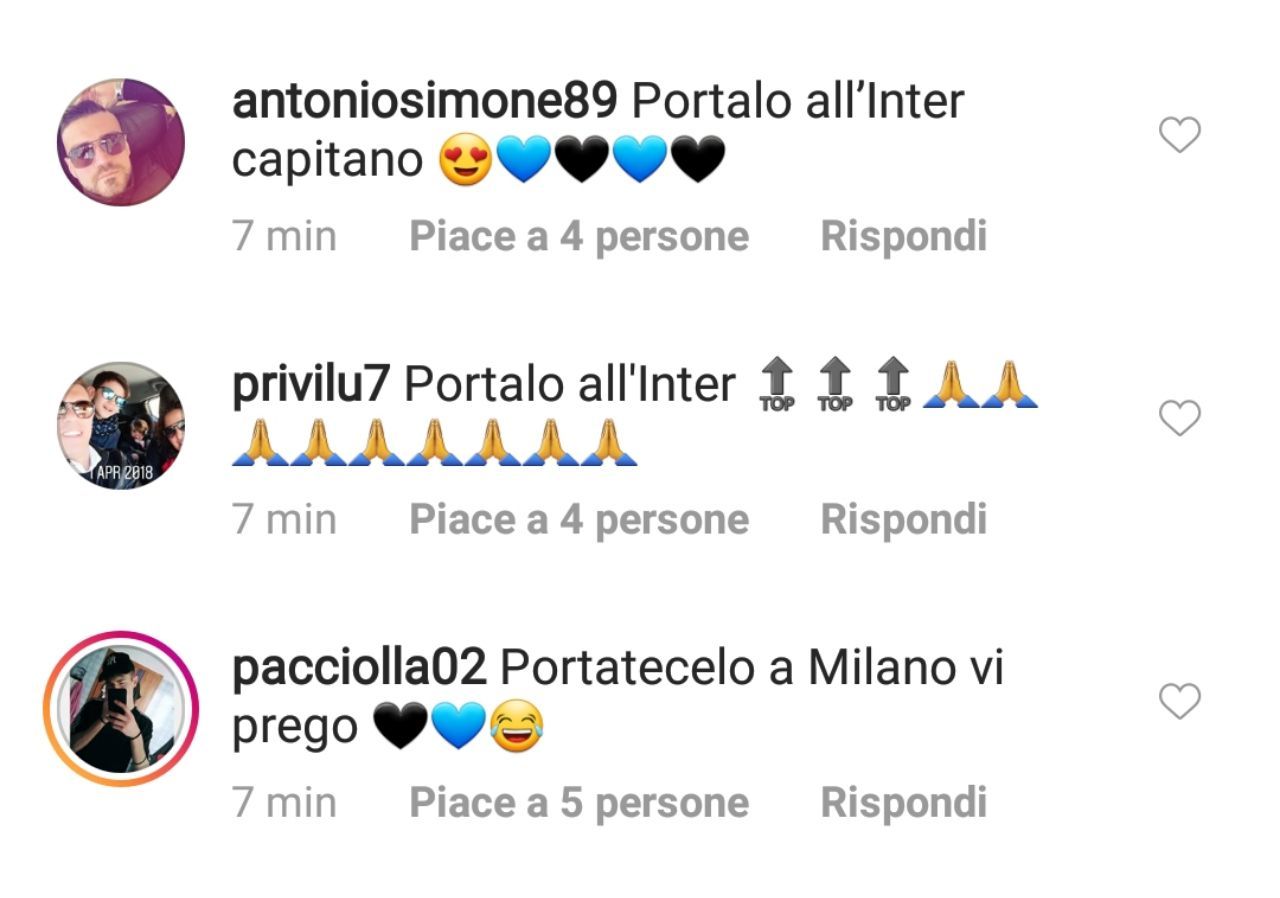
Task: Reply to antoniosimone89's comment
Action: click(x=903, y=237)
